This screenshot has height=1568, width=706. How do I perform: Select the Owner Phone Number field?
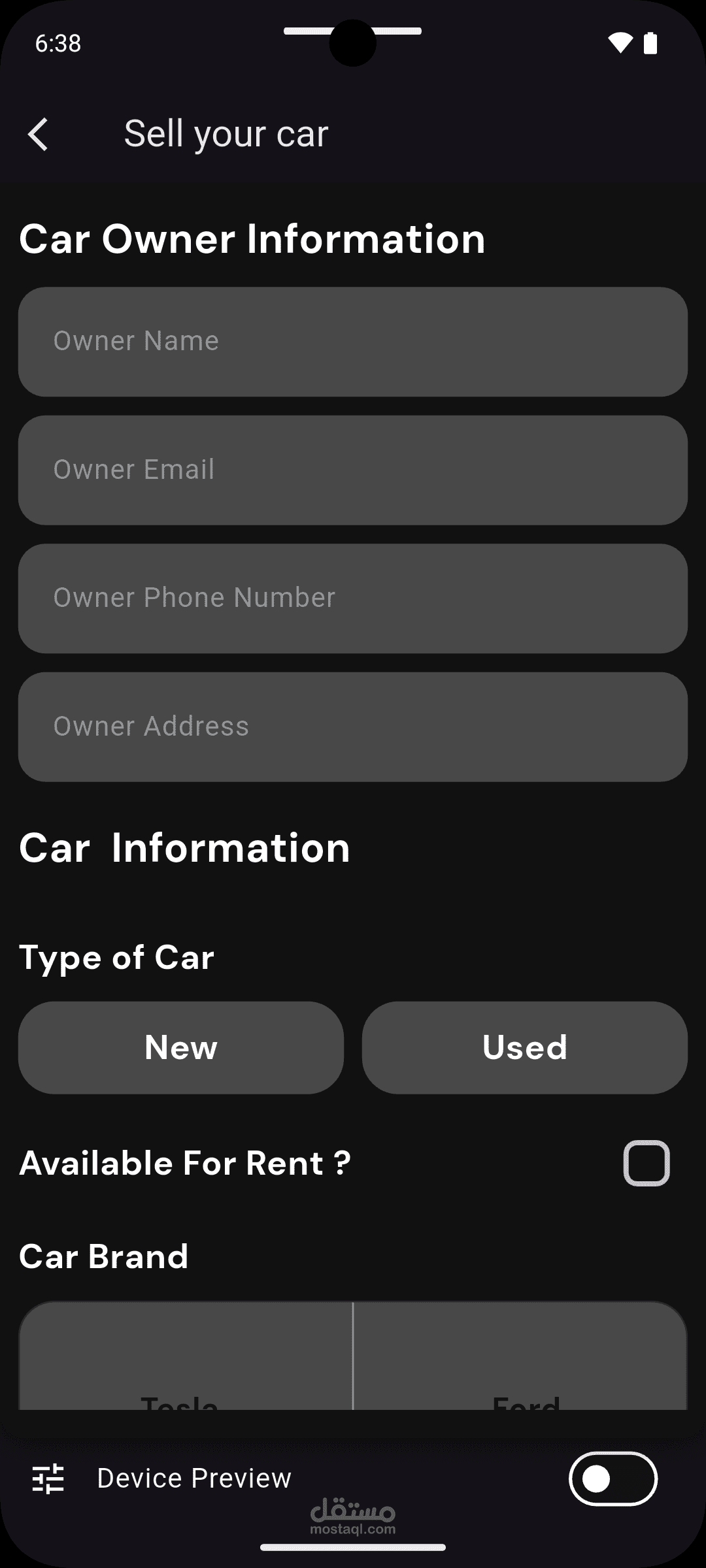[353, 598]
